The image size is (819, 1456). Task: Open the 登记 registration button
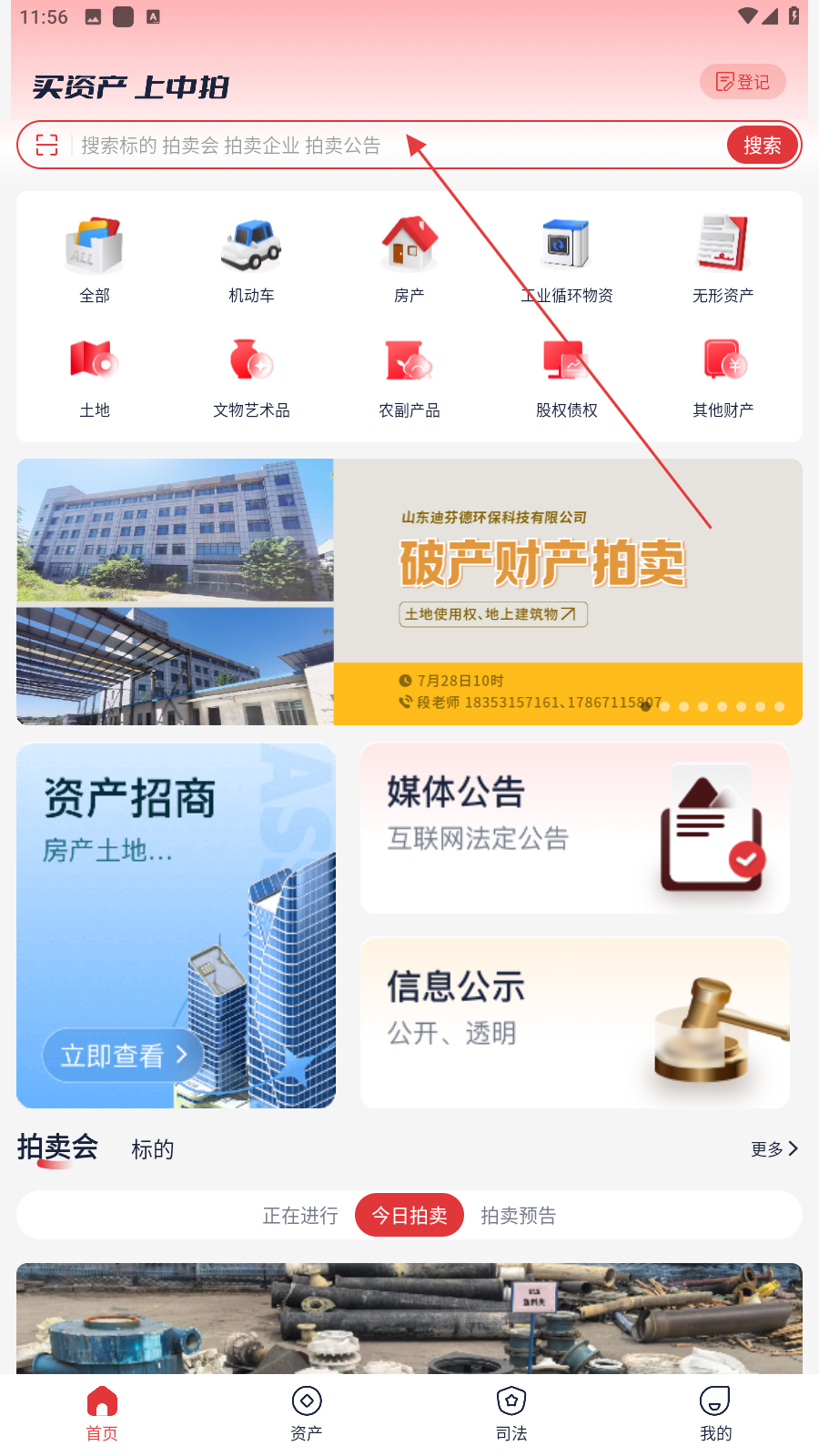(742, 82)
